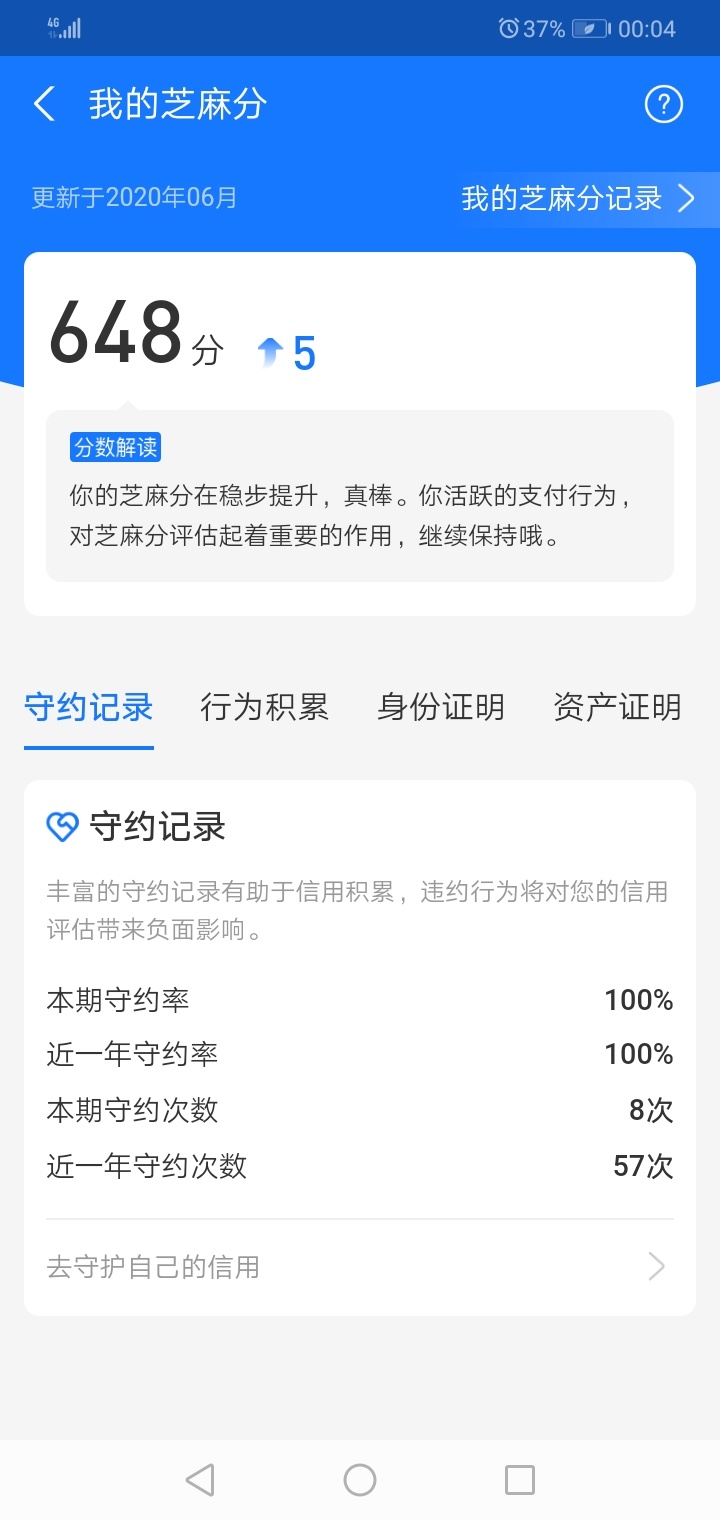Switch to the 身份证明 tab
This screenshot has height=1520, width=720.
click(x=441, y=708)
